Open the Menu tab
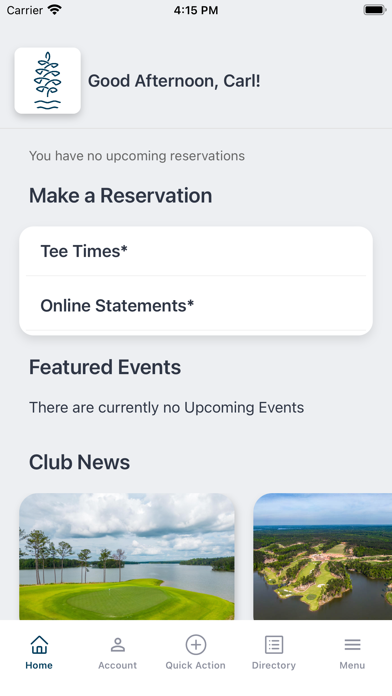This screenshot has width=392, height=696. click(x=352, y=653)
